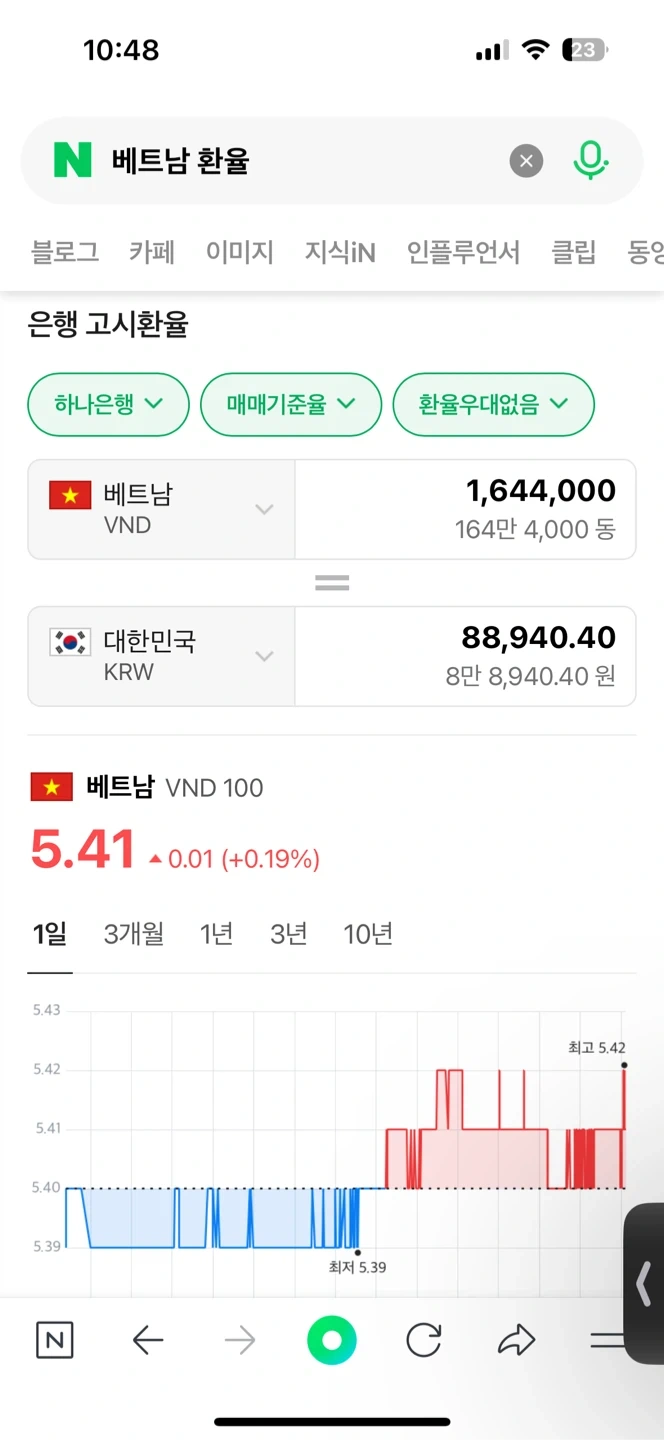Select the 1년 chart period
The height and width of the screenshot is (1440, 664).
[x=216, y=934]
